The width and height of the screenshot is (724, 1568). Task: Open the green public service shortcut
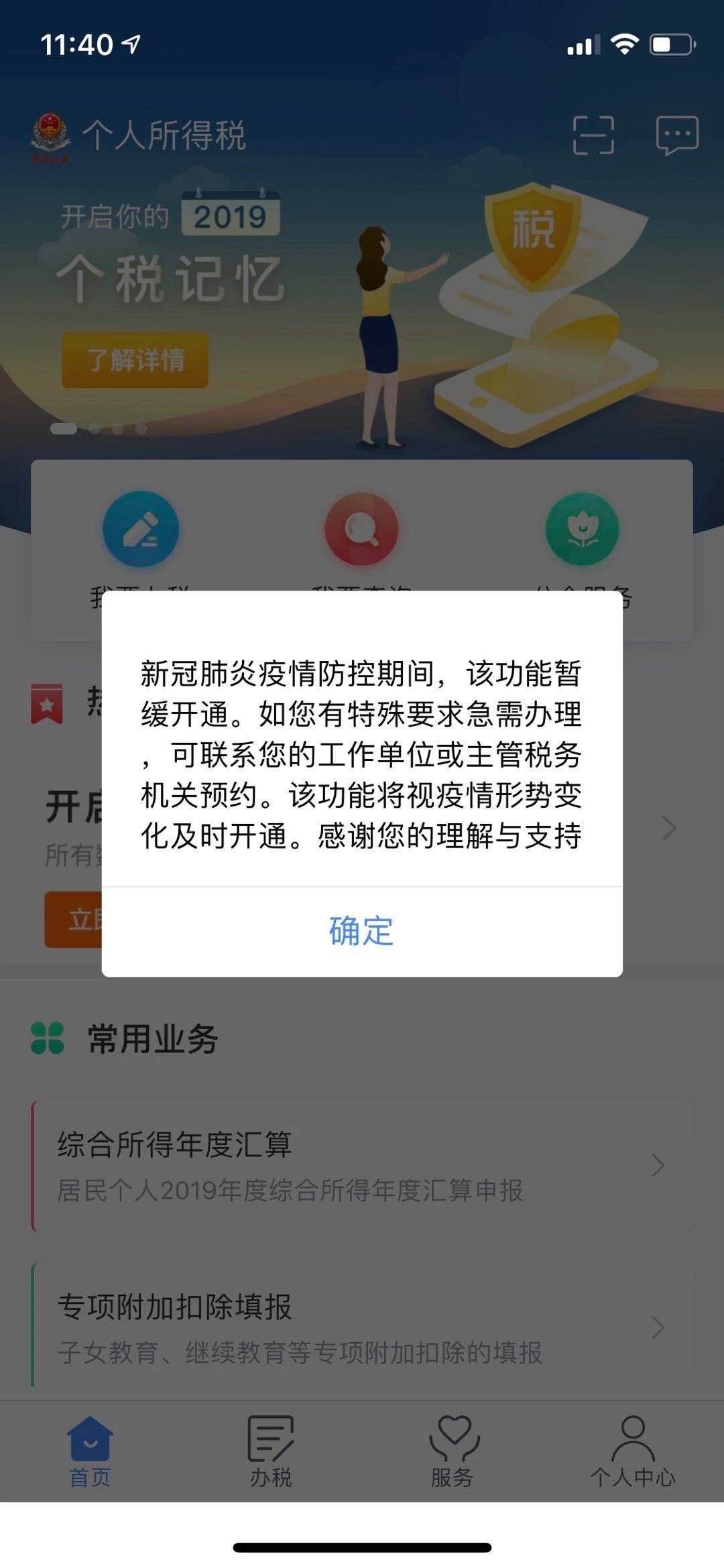pos(582,530)
